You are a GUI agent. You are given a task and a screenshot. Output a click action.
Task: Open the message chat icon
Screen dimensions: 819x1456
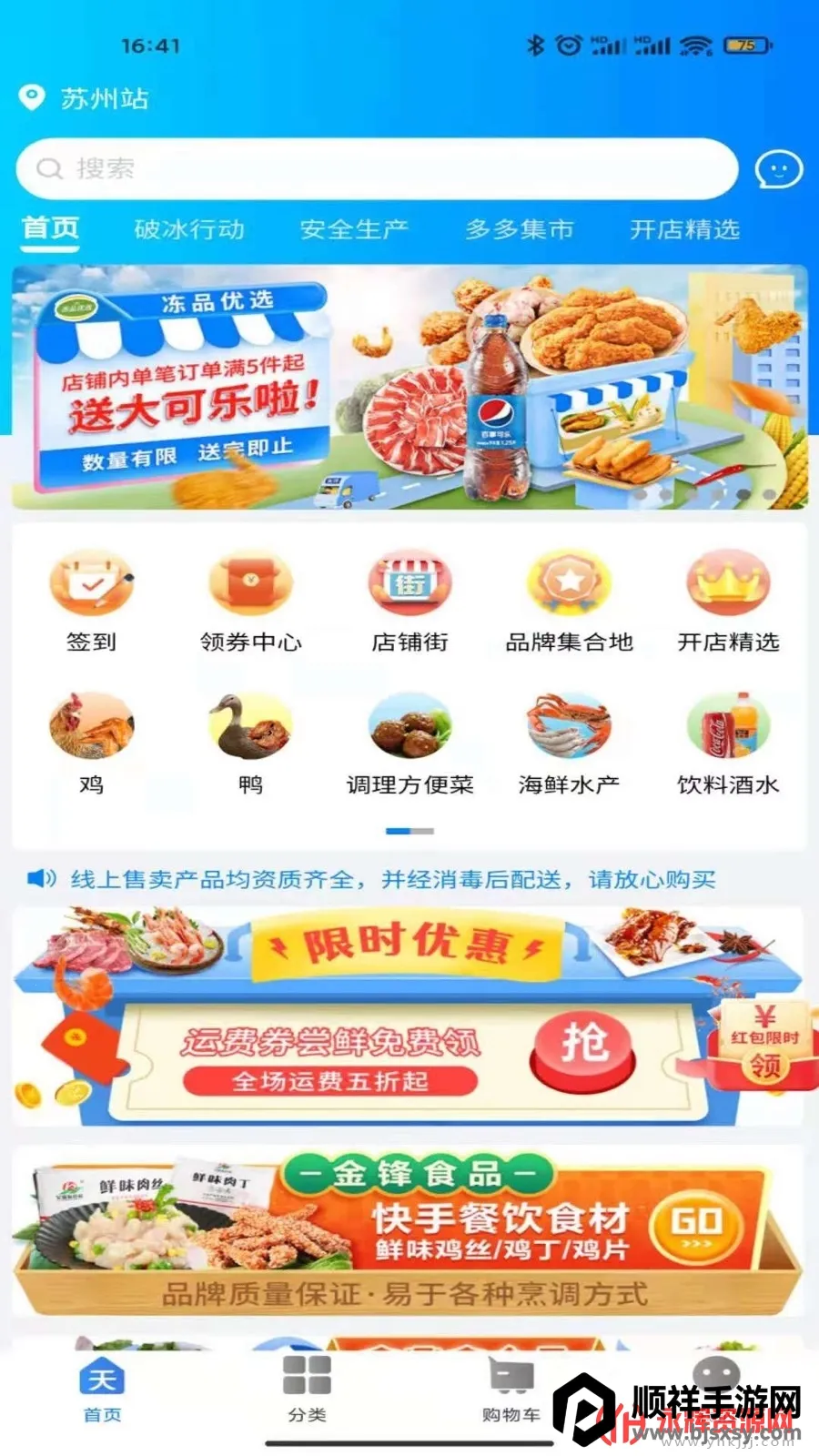779,169
